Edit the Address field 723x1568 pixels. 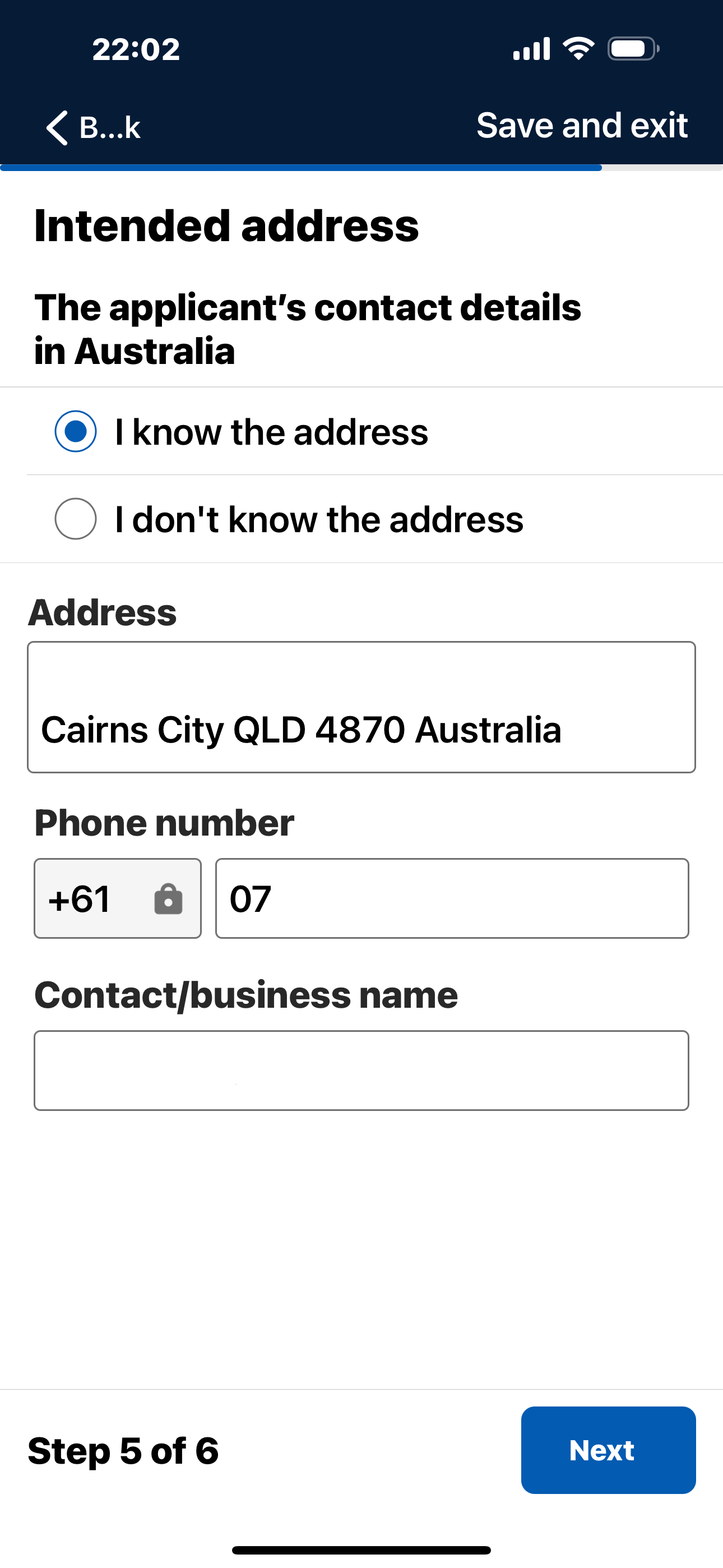[x=361, y=707]
